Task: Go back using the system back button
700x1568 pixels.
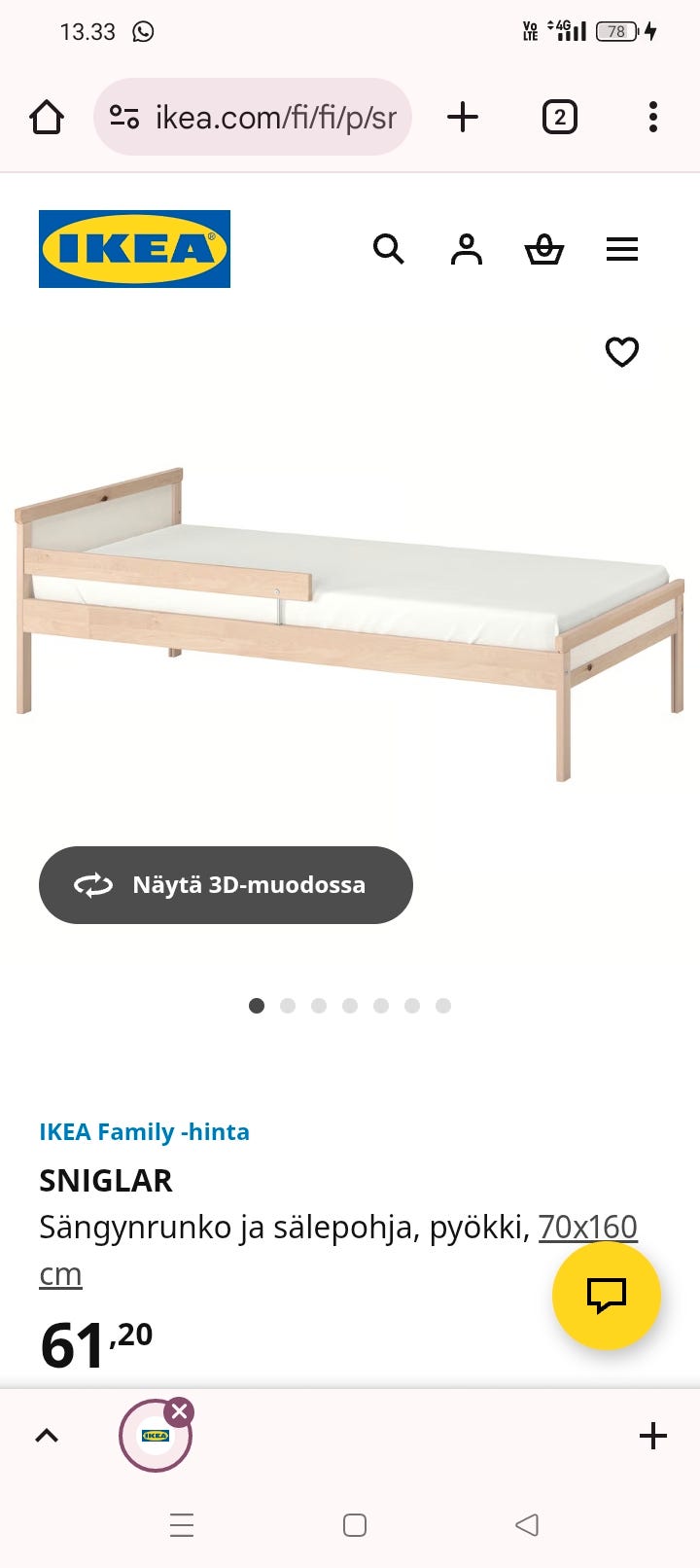Action: click(527, 1525)
